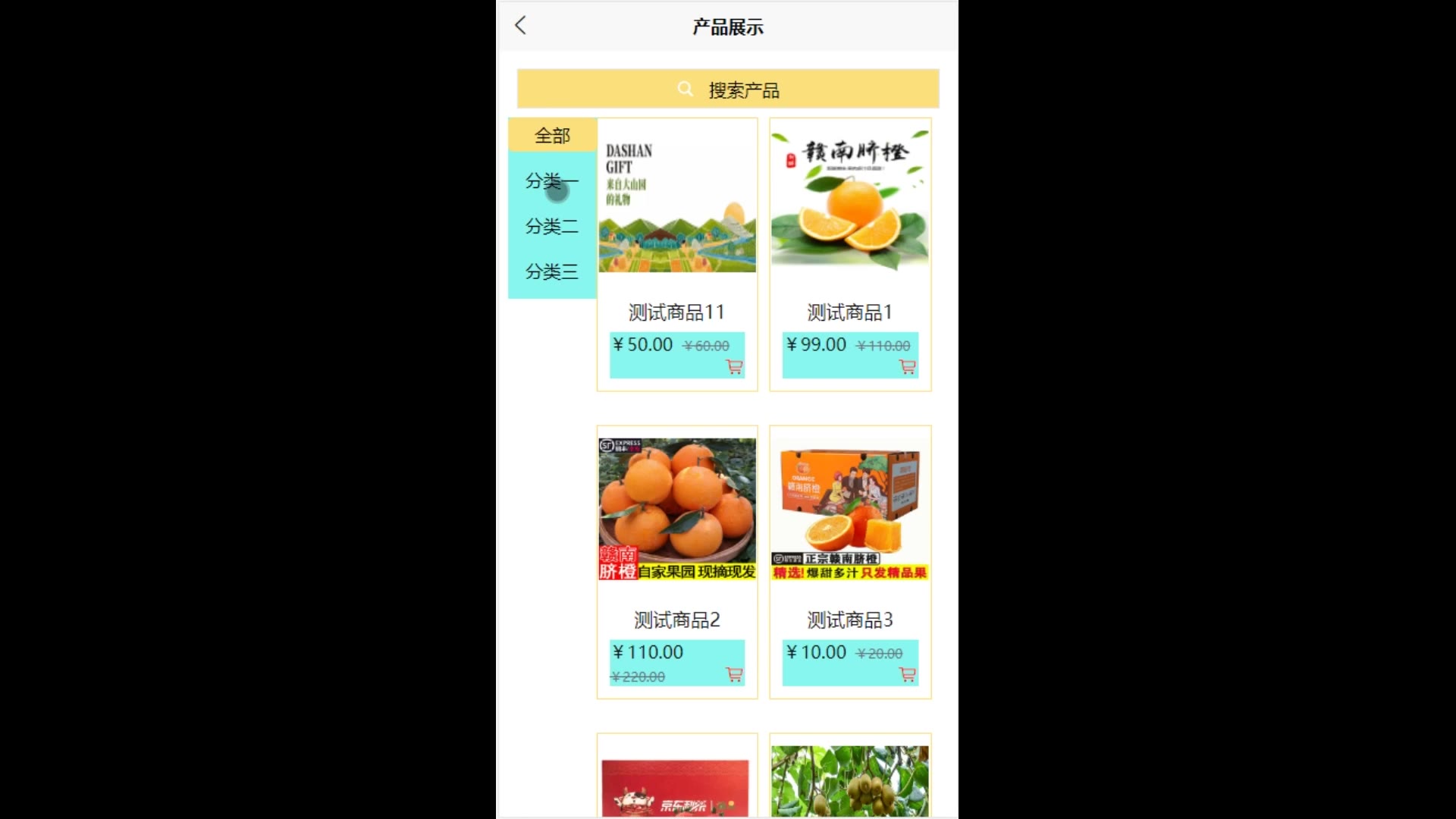Screen dimensions: 1456x819
Task: Select the 全部 category
Action: coord(552,136)
